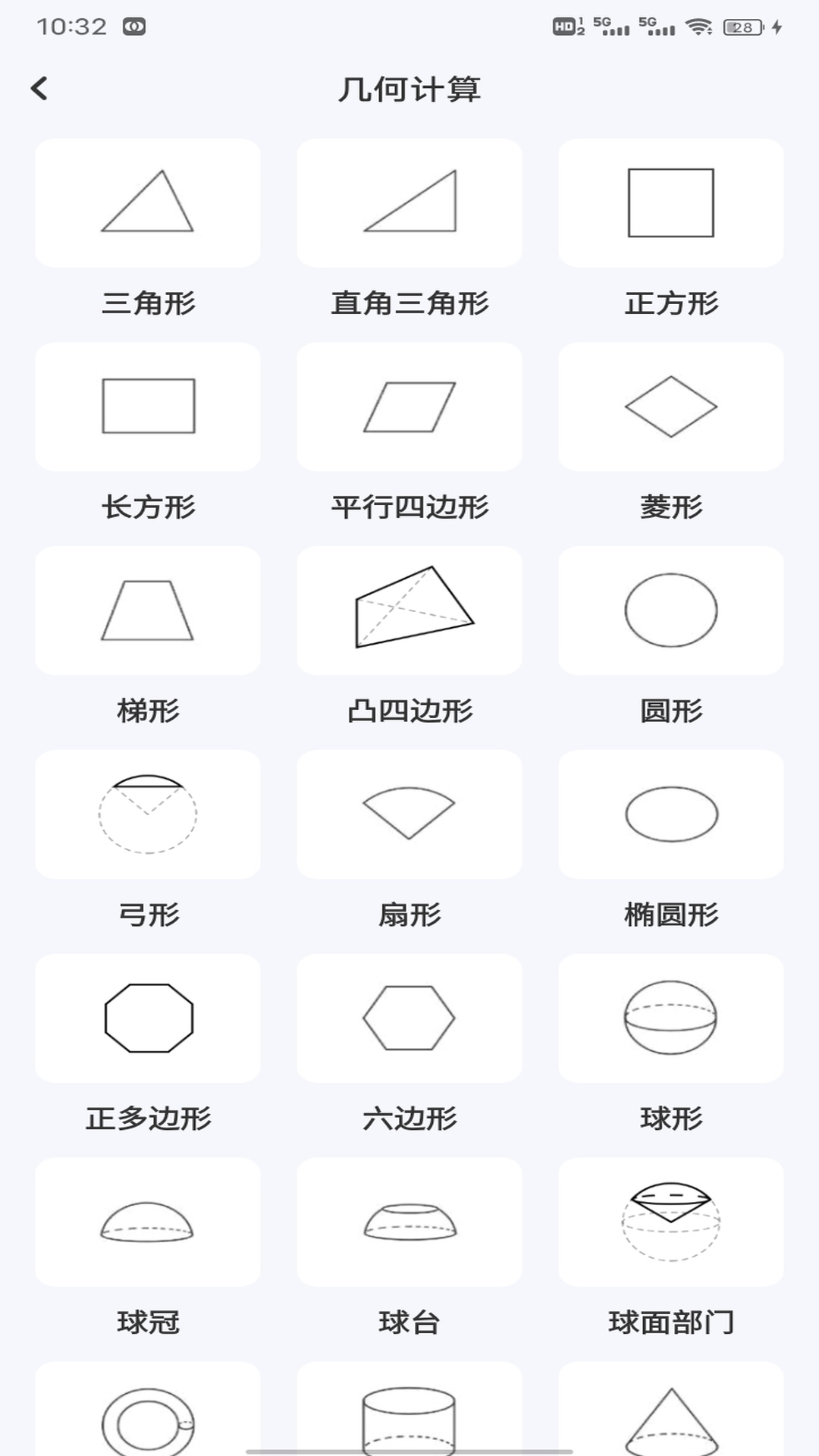Open the 六边形 hexagon calculator

click(x=409, y=1018)
